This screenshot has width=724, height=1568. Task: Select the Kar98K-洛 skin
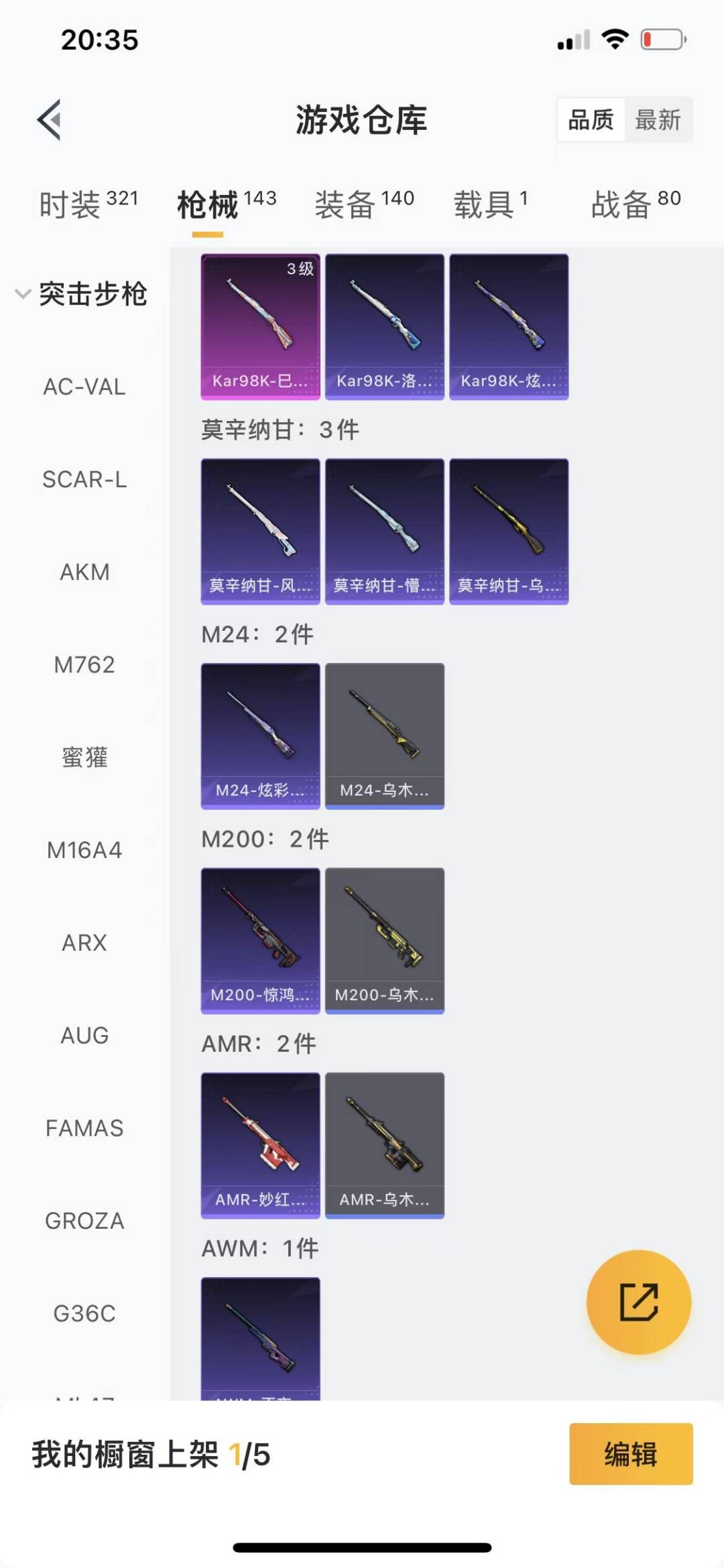point(384,325)
